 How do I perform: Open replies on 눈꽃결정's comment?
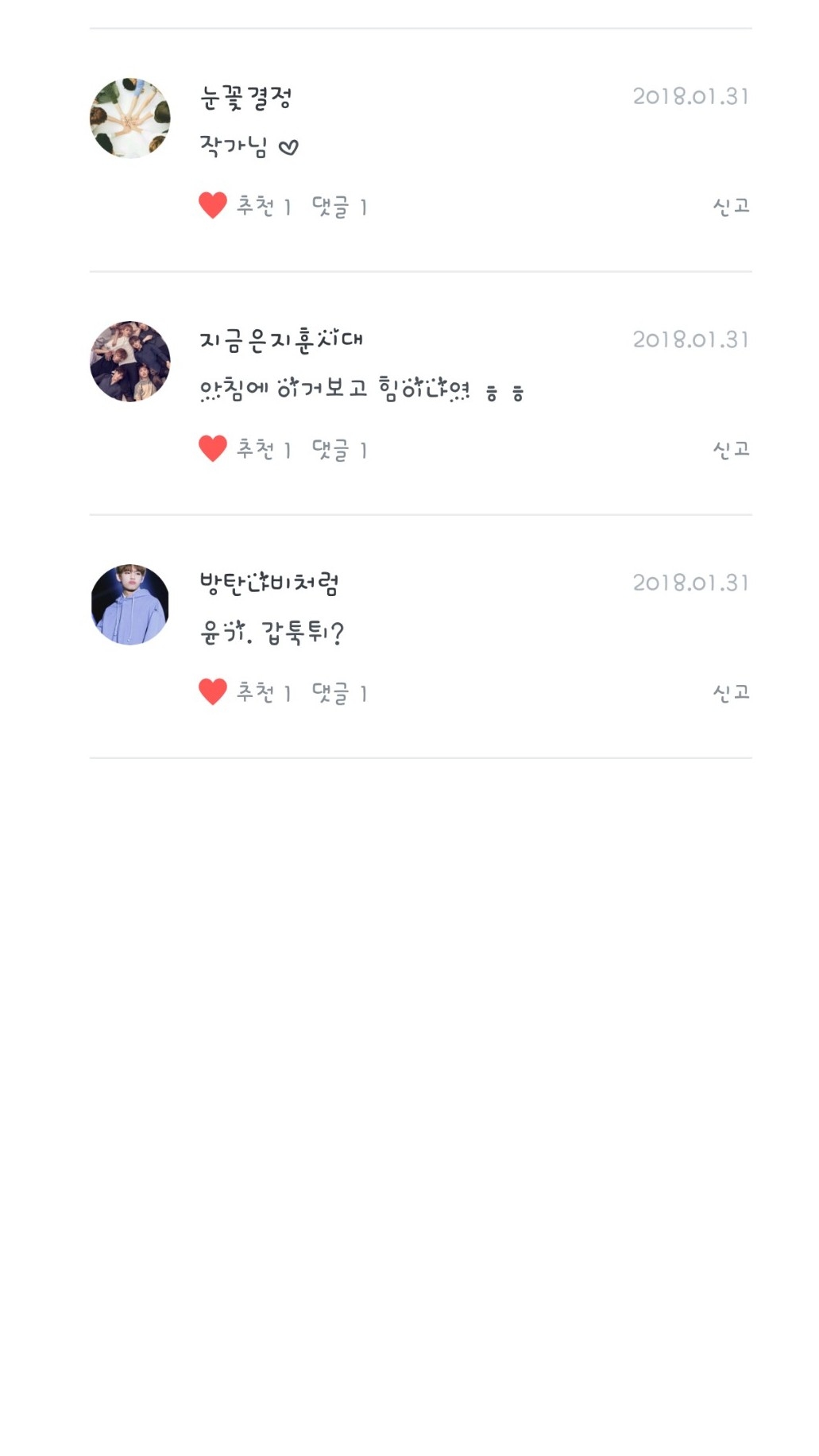[x=339, y=207]
